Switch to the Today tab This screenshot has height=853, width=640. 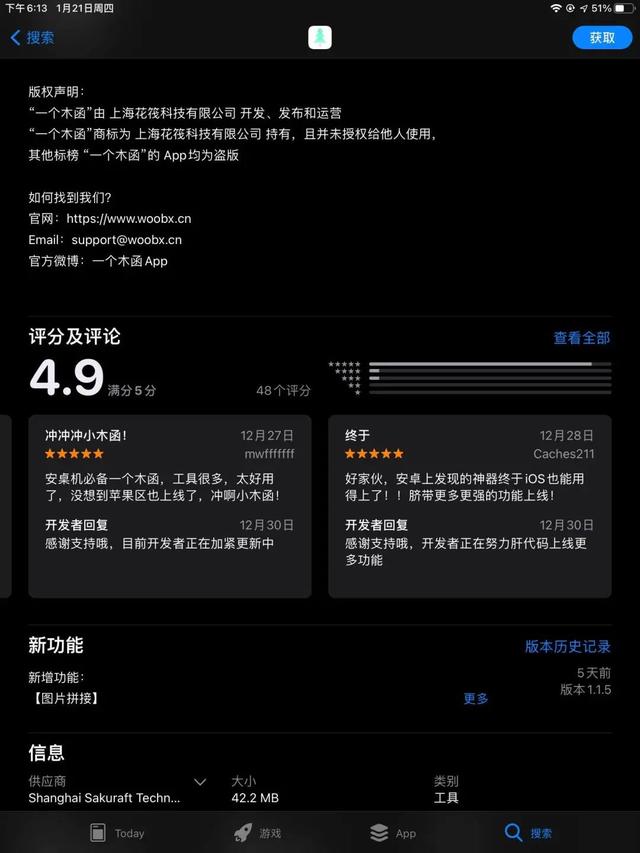tap(117, 832)
